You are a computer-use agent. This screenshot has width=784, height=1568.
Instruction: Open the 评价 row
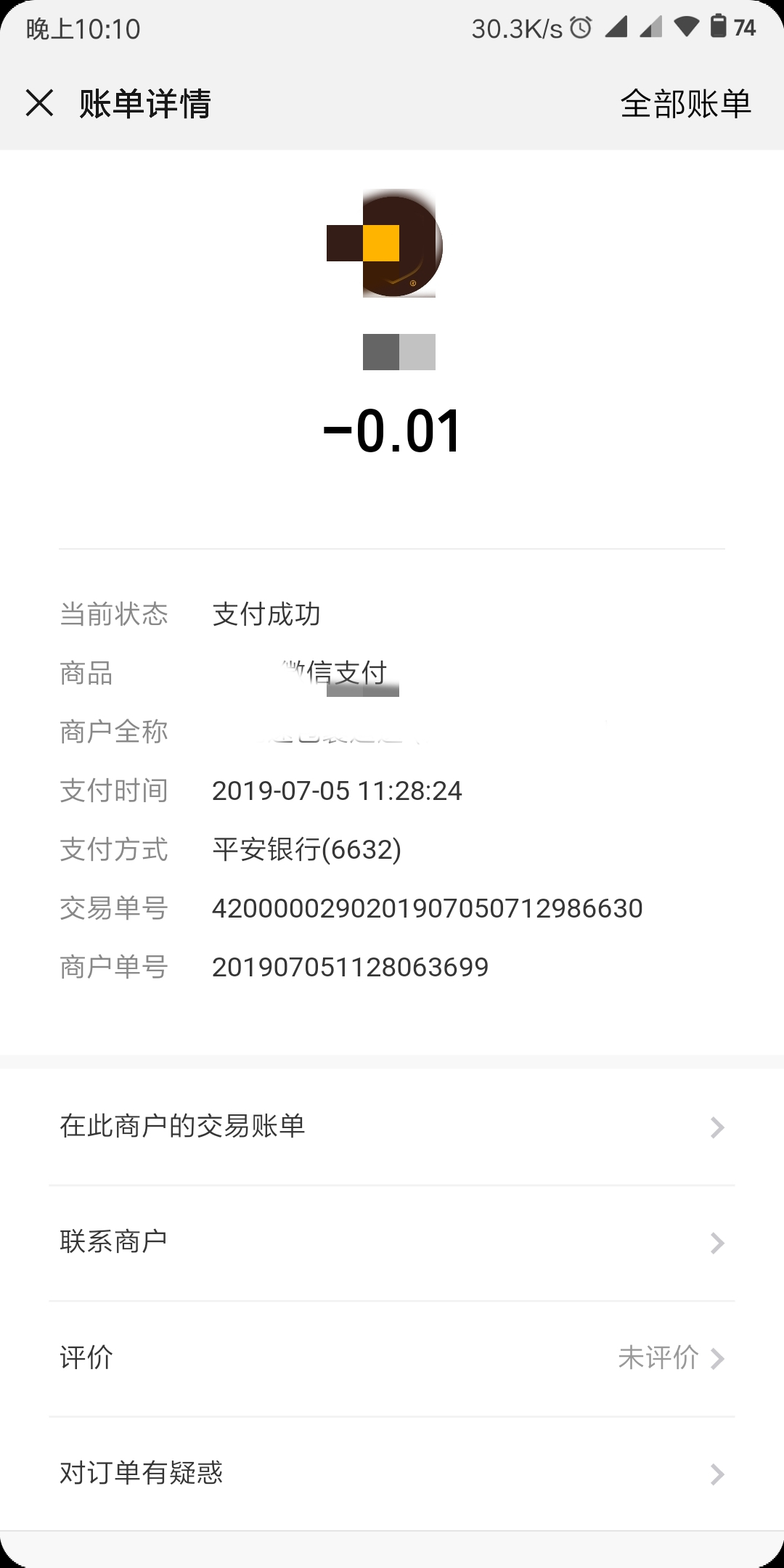tap(392, 1357)
